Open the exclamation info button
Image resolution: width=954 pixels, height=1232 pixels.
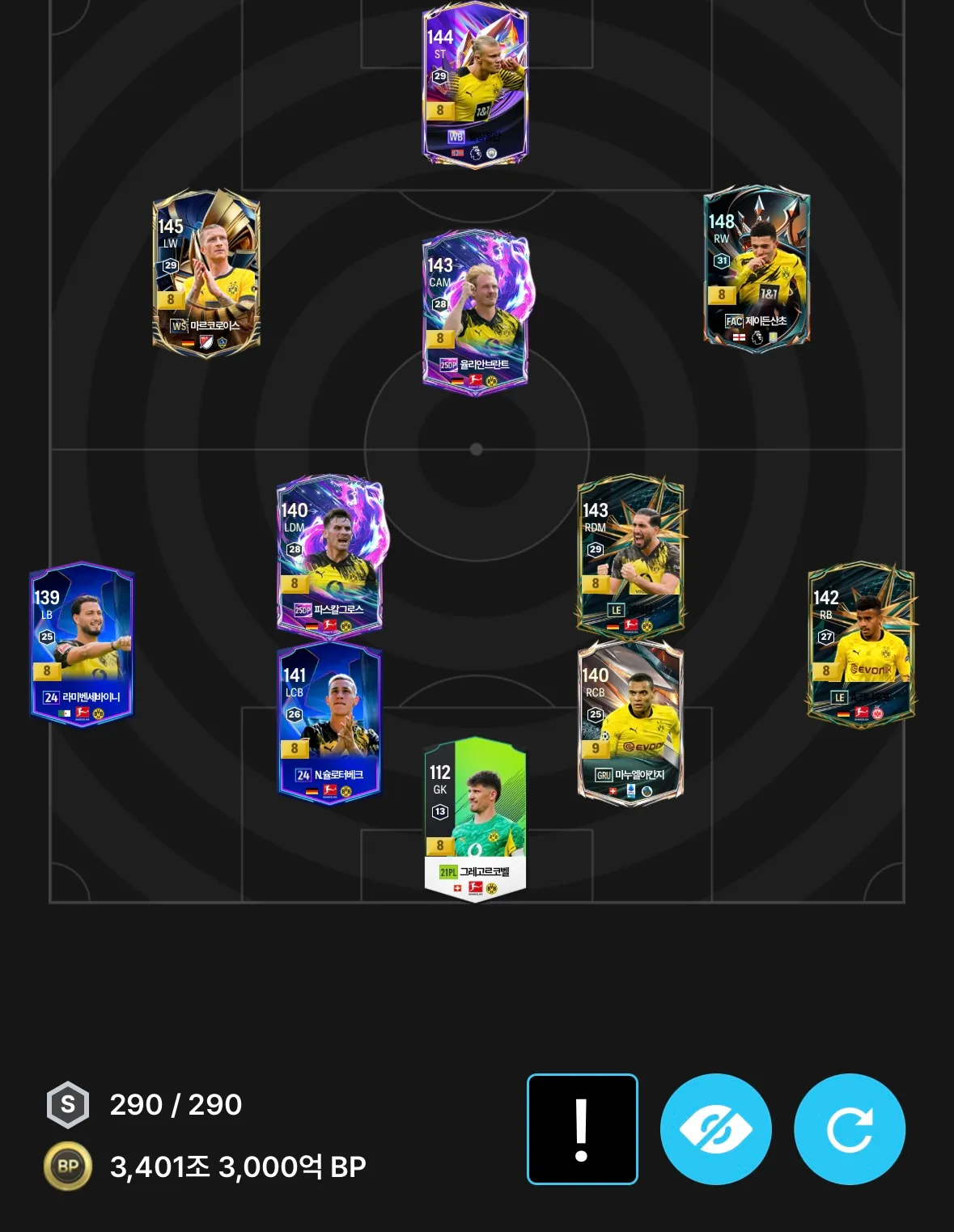pos(582,1128)
